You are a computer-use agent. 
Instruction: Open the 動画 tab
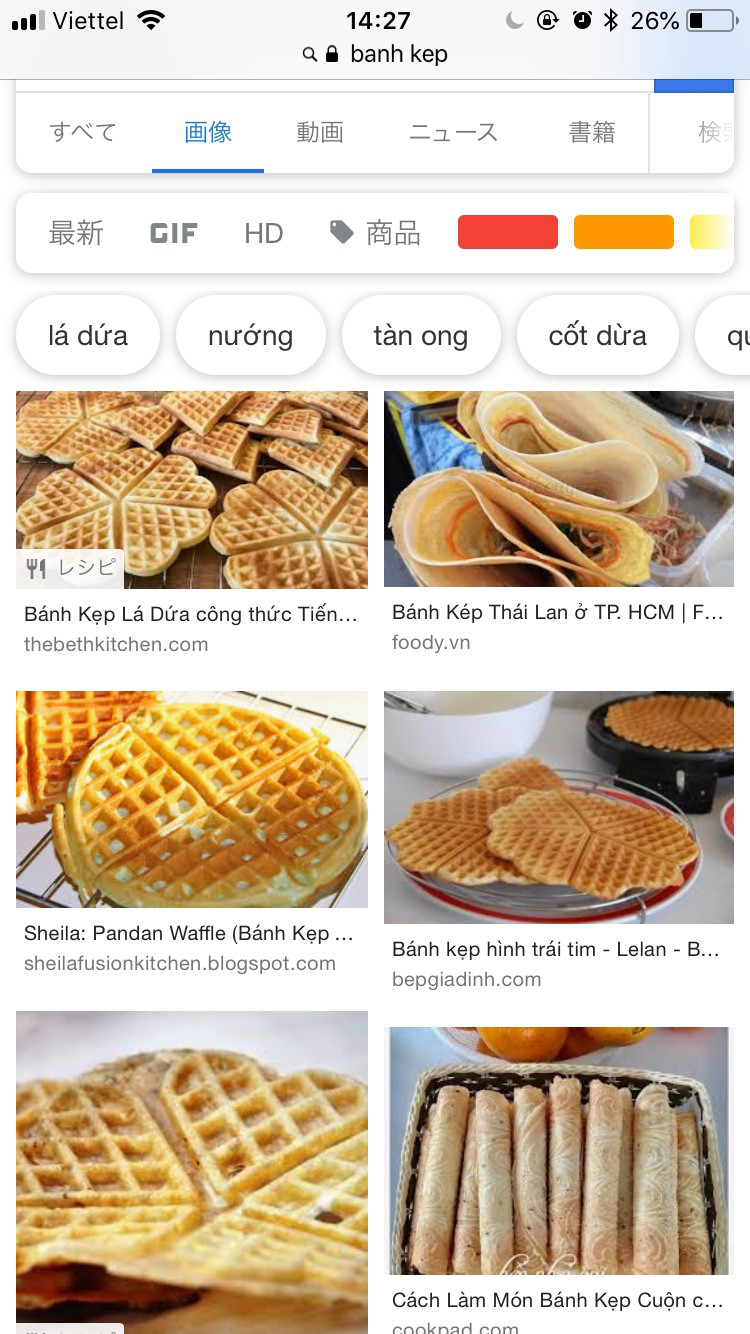point(320,132)
